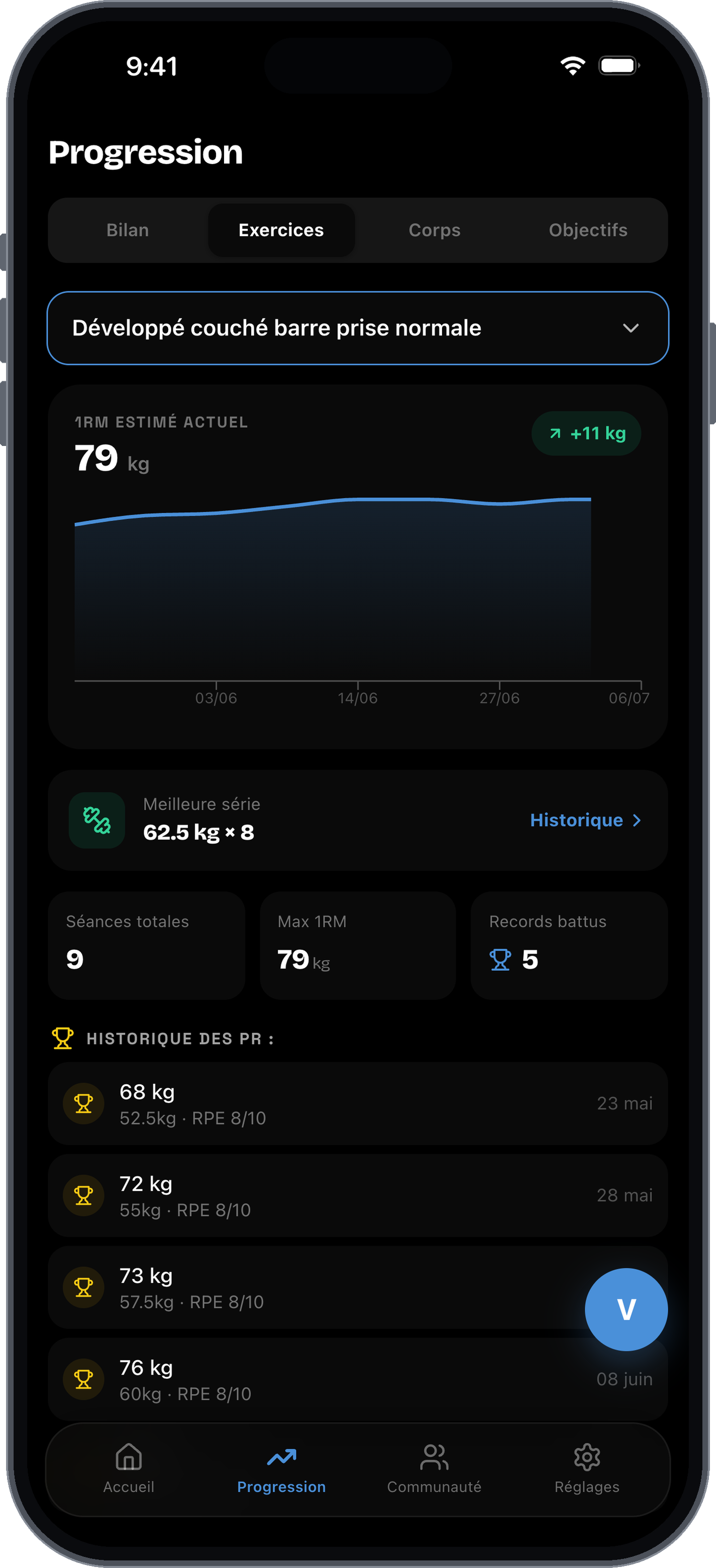The width and height of the screenshot is (716, 1568).
Task: View the 76 kg PR from 08 juin
Action: [x=358, y=1379]
